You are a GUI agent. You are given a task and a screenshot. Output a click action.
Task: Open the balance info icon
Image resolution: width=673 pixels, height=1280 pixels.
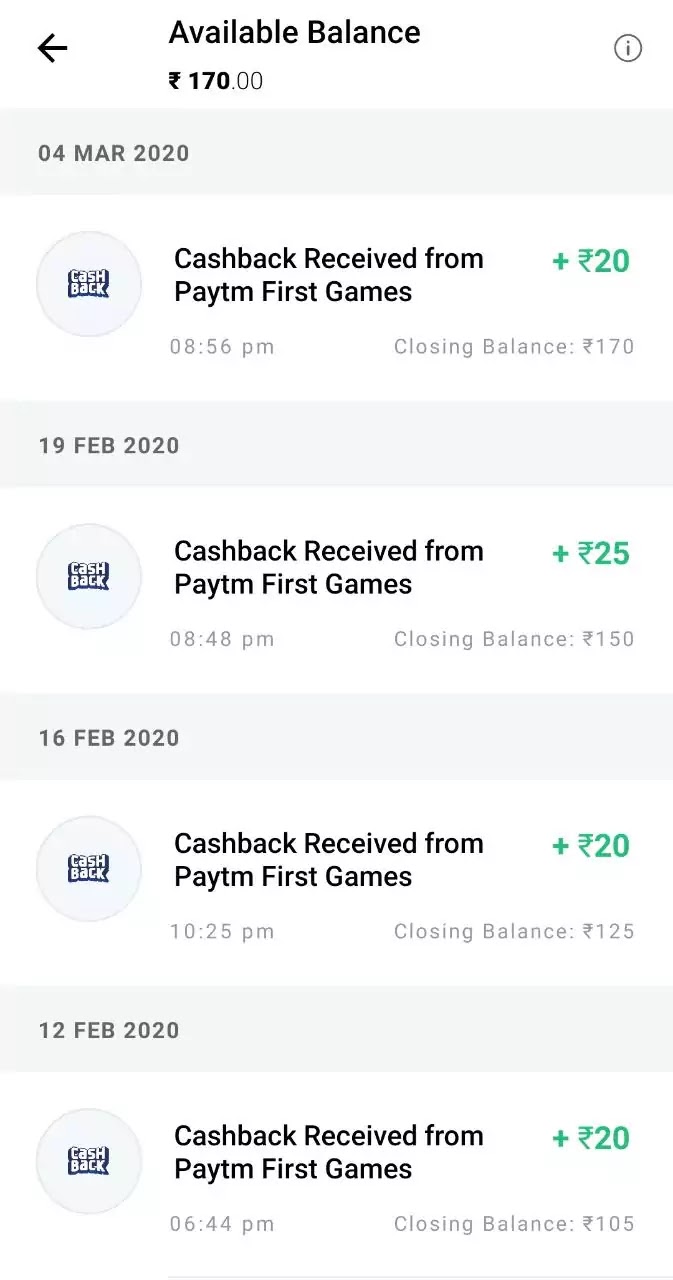coord(627,48)
